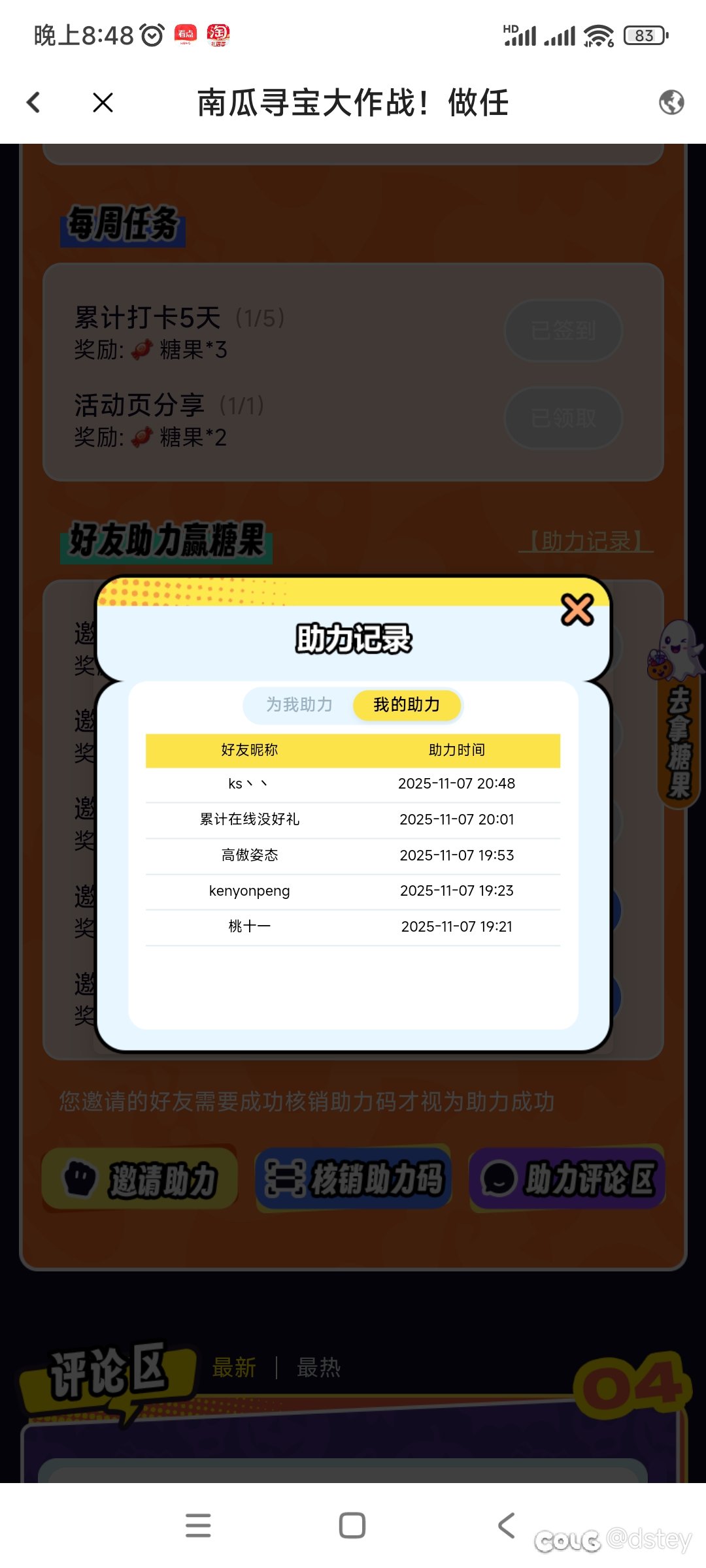Select the 我的助力 tab

click(x=407, y=705)
